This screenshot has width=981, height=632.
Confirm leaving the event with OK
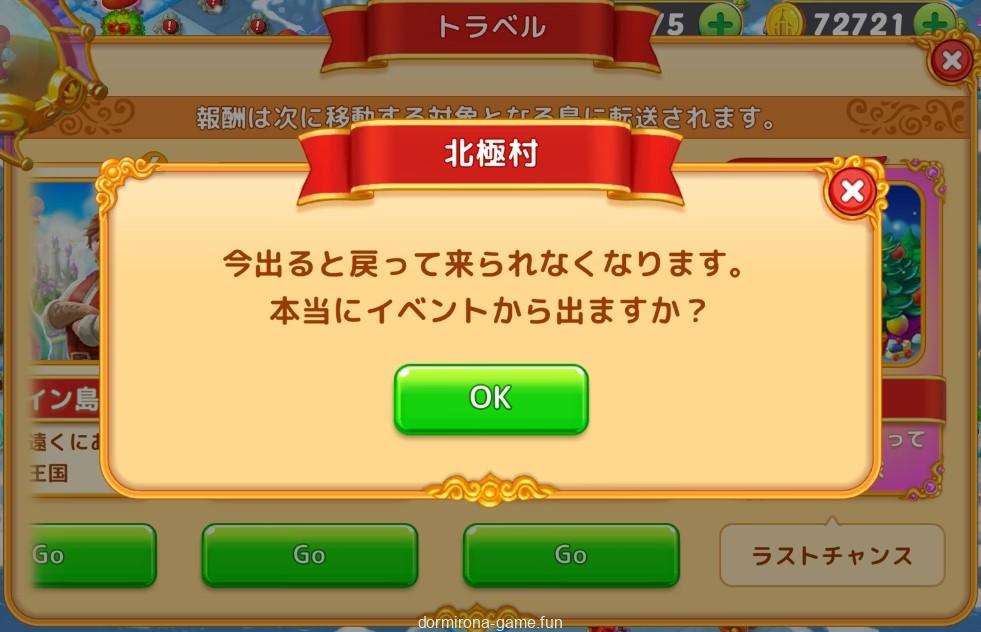point(490,398)
